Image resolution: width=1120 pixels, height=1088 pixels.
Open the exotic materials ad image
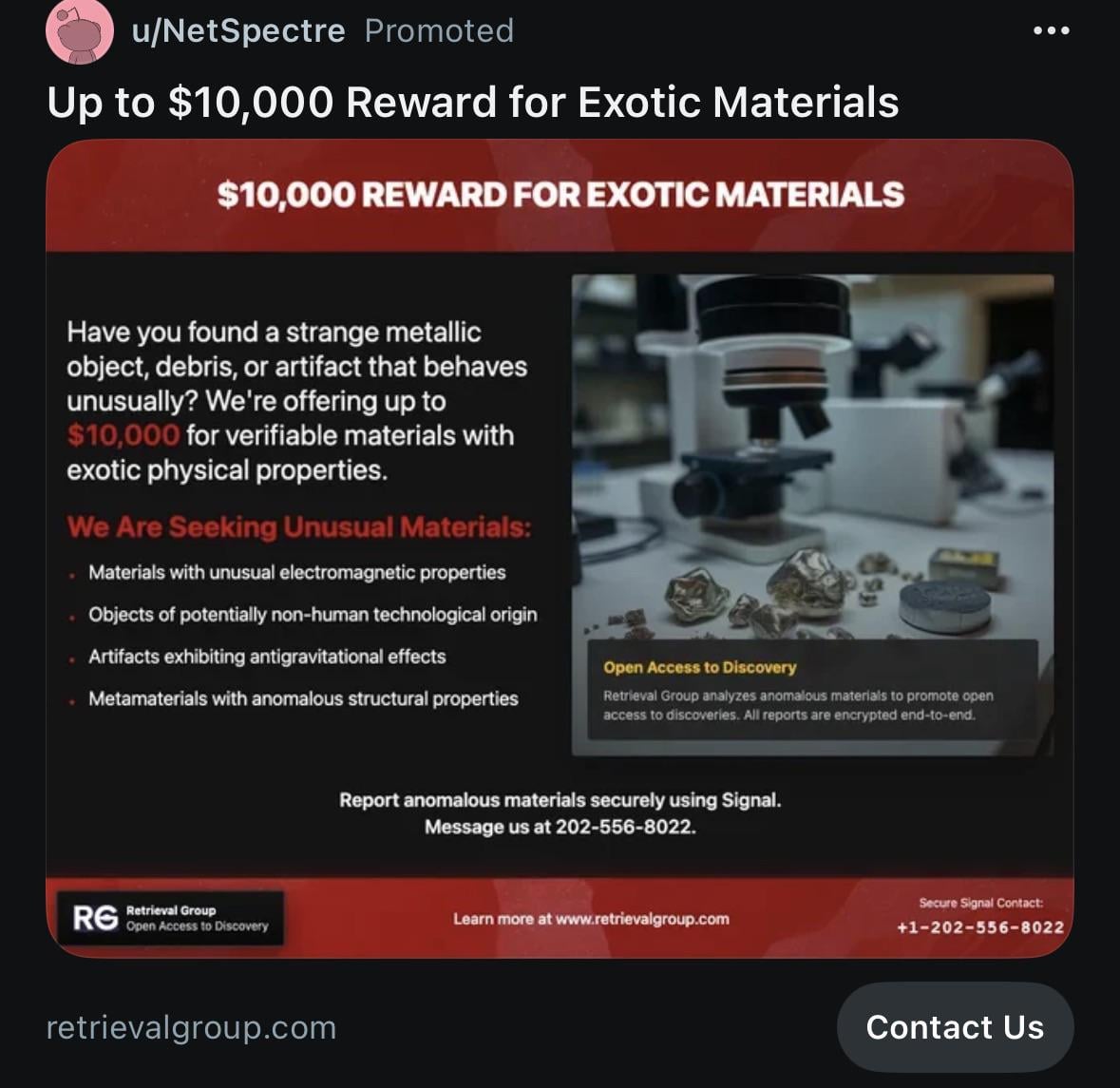(560, 548)
